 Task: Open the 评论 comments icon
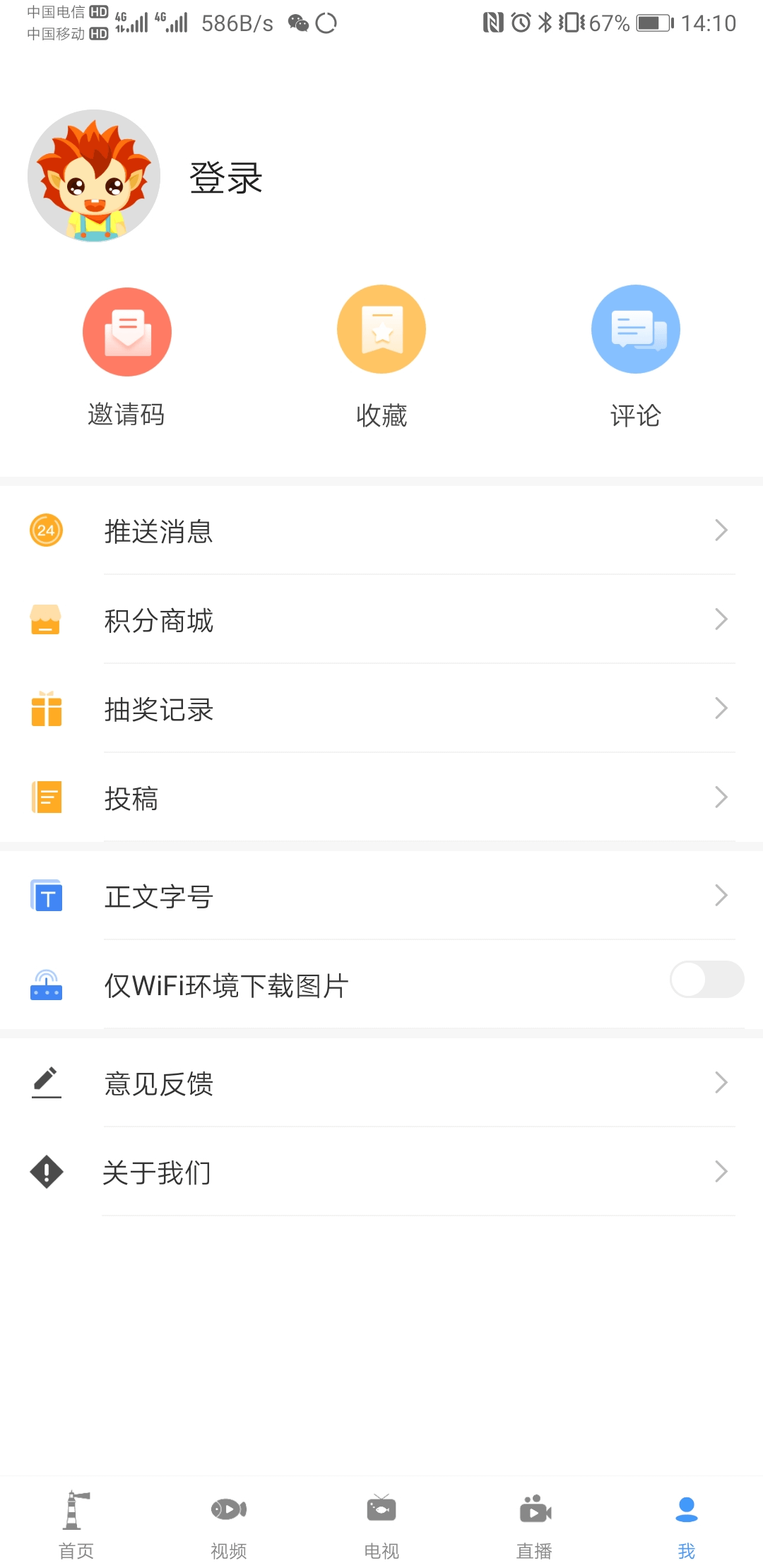635,329
